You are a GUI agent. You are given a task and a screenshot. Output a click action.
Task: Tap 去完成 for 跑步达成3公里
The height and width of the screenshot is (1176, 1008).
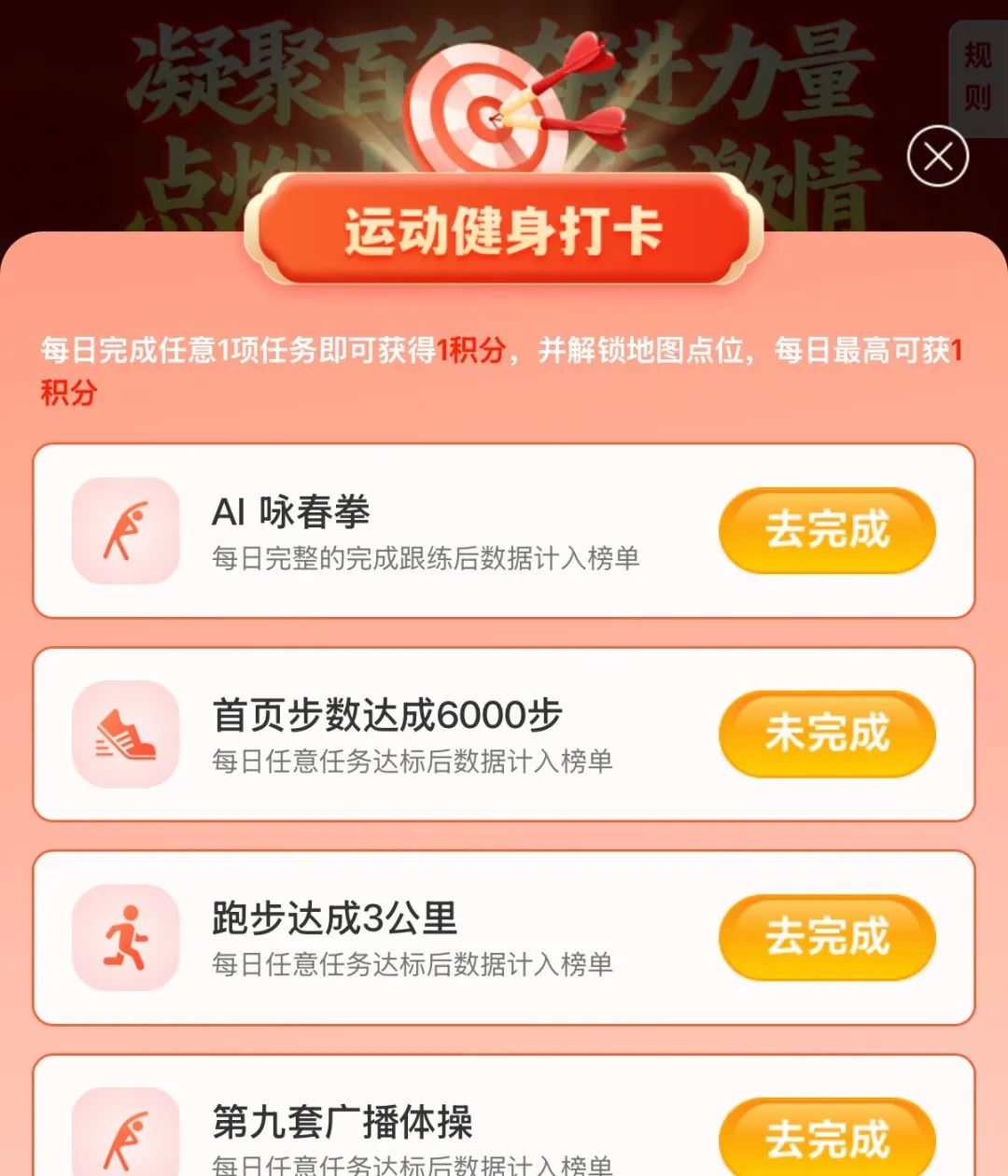(x=827, y=937)
